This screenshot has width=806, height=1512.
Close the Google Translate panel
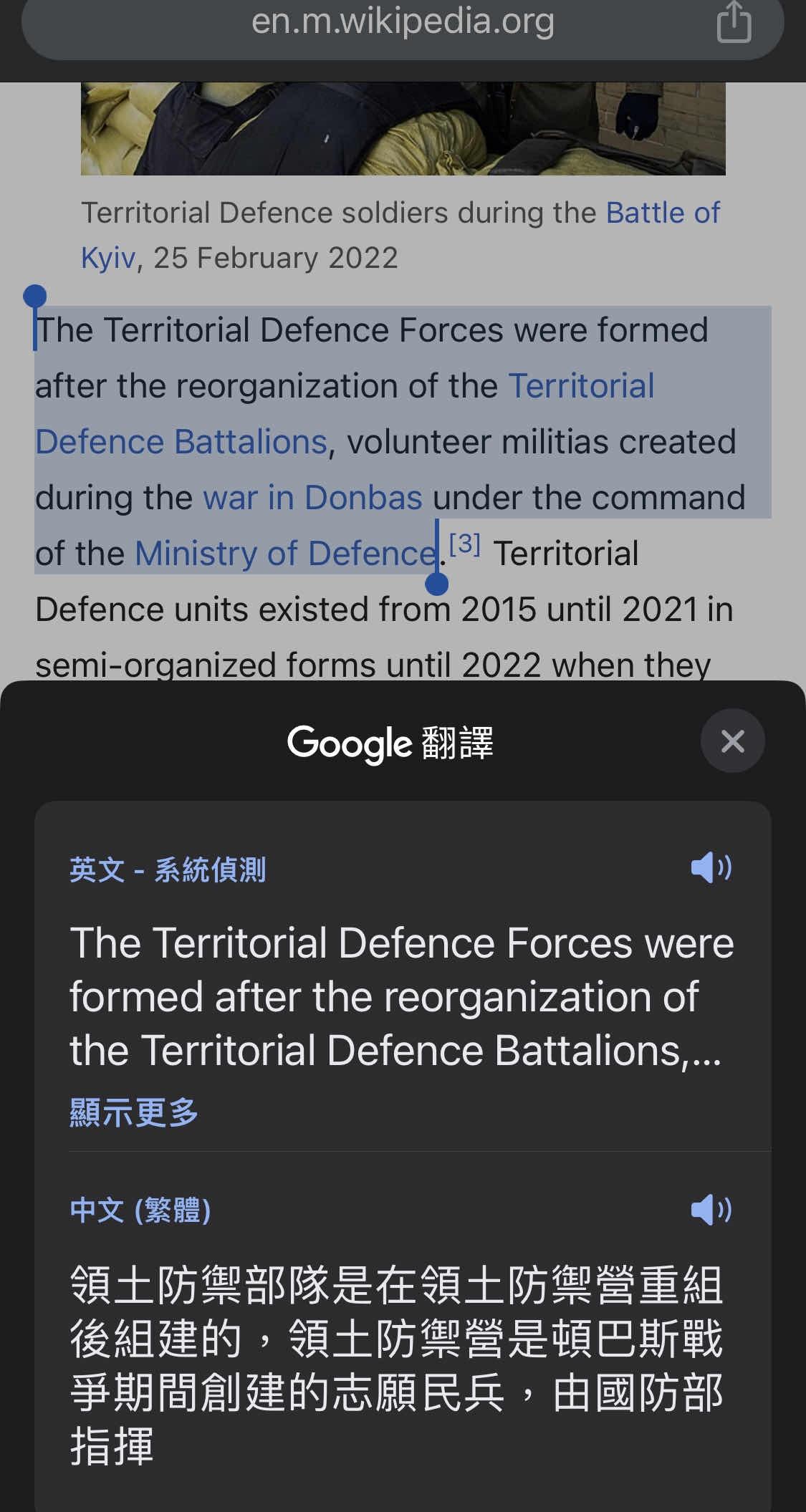point(732,741)
